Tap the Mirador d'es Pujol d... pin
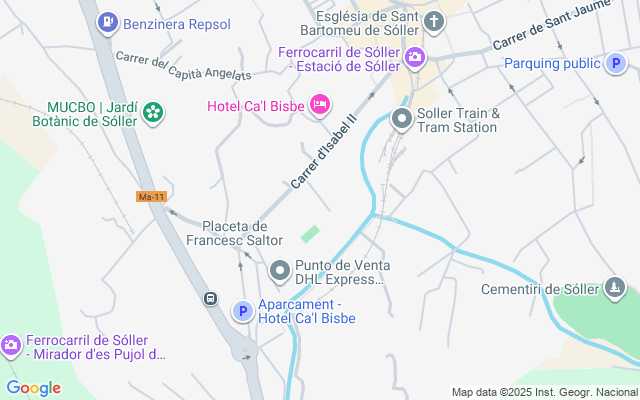Screen dimensions: 640x400 click(x=11, y=346)
